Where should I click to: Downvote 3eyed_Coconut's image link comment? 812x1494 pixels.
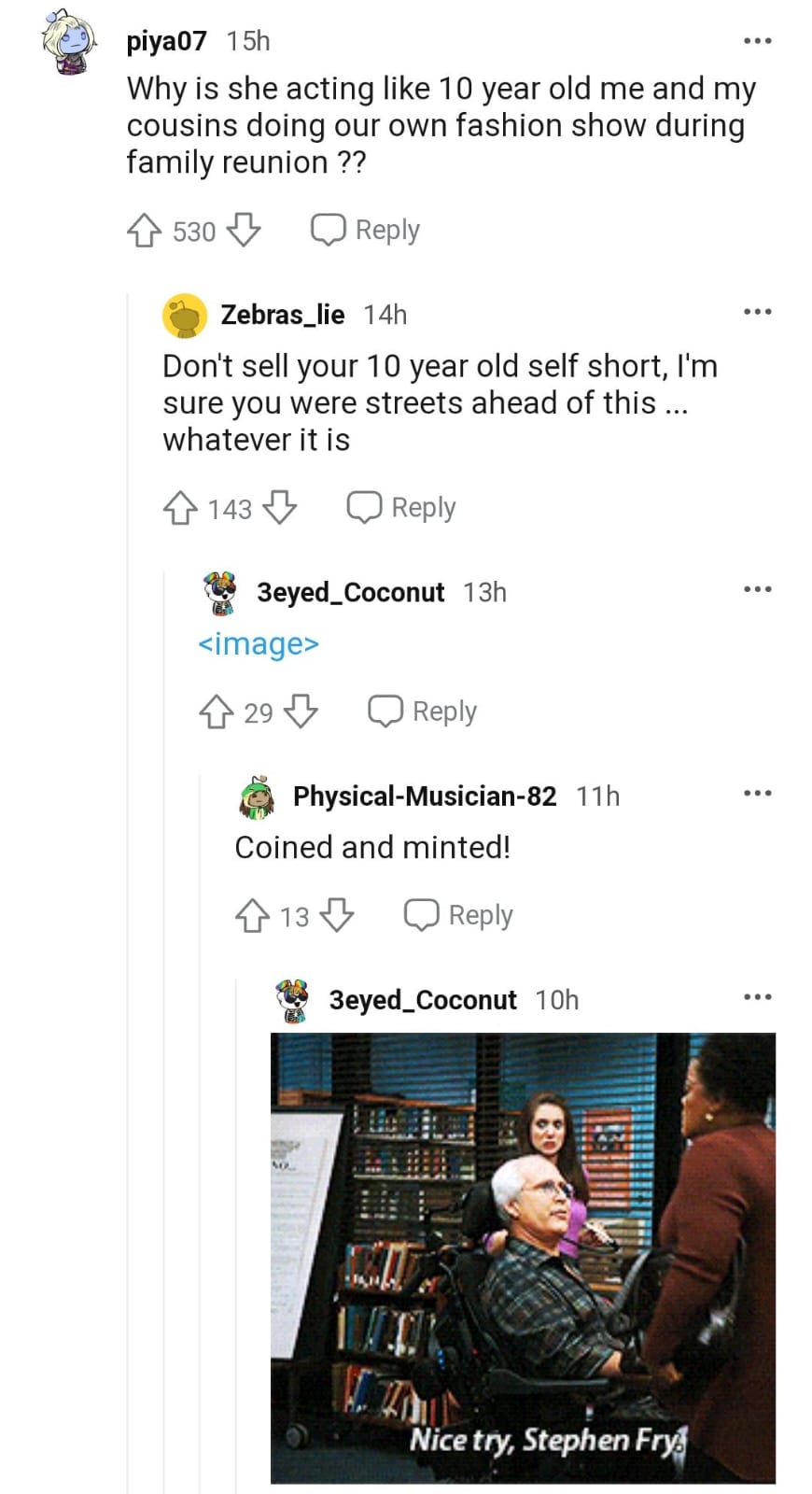(301, 712)
